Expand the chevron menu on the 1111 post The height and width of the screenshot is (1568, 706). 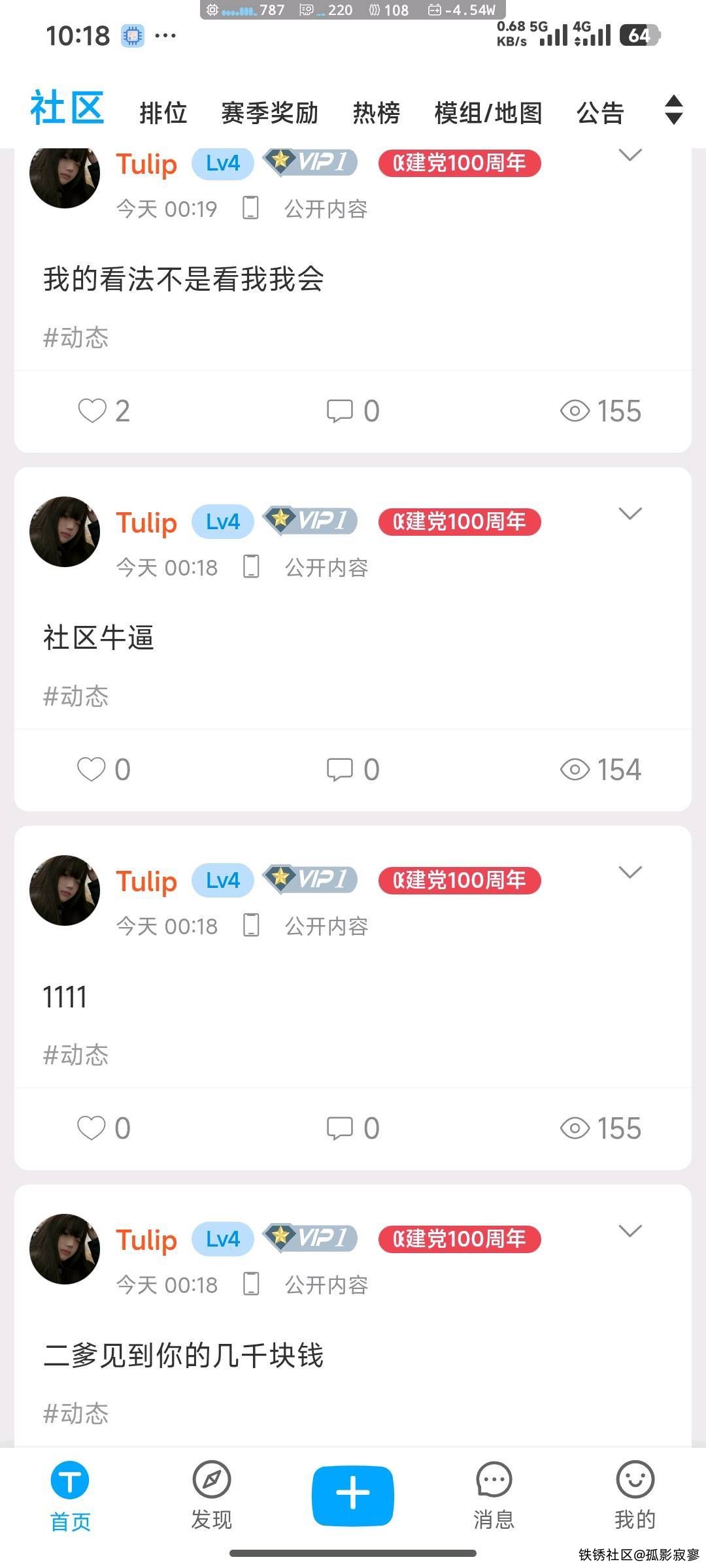pos(630,873)
